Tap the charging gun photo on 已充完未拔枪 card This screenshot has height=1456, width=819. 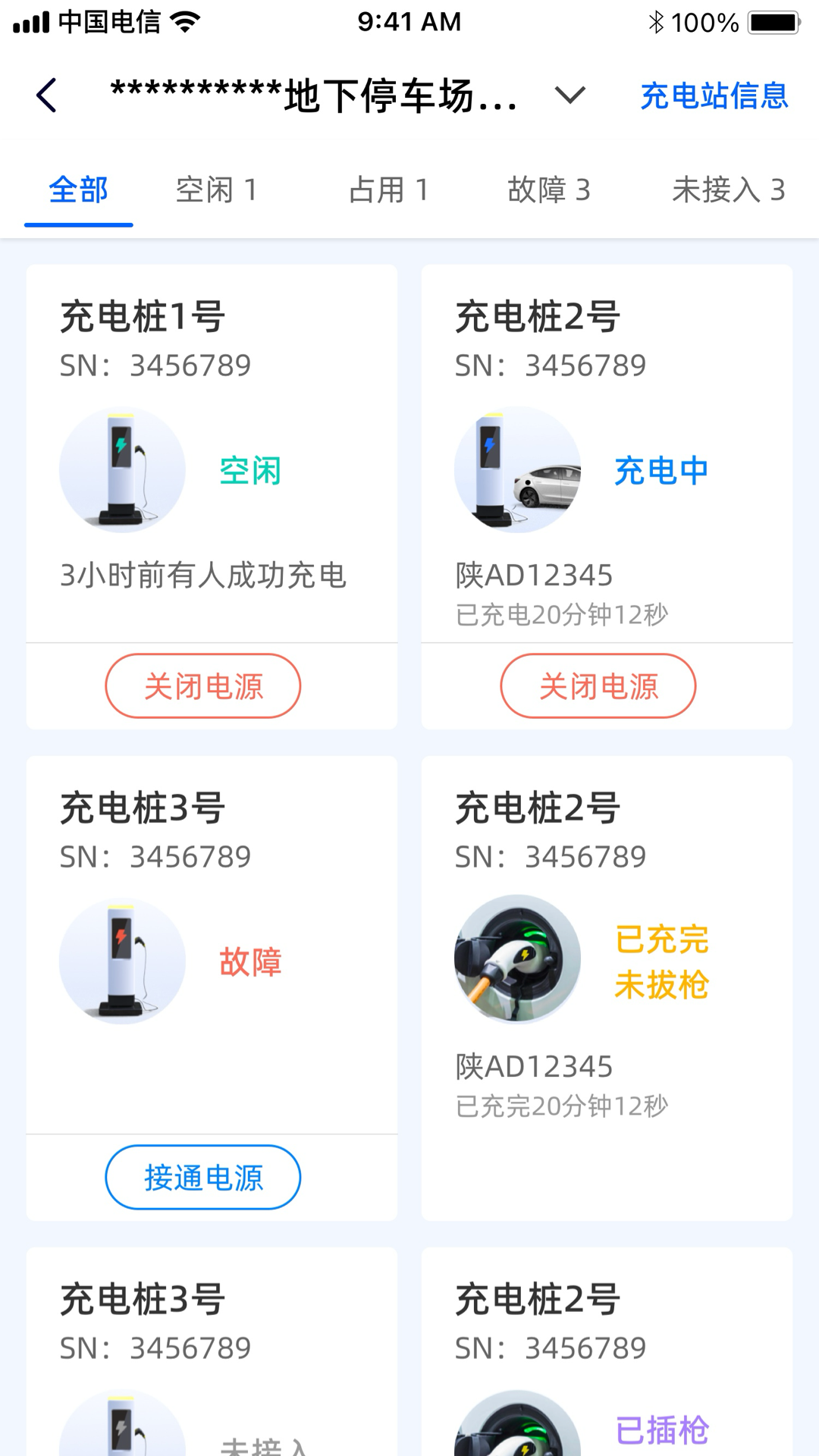click(518, 960)
